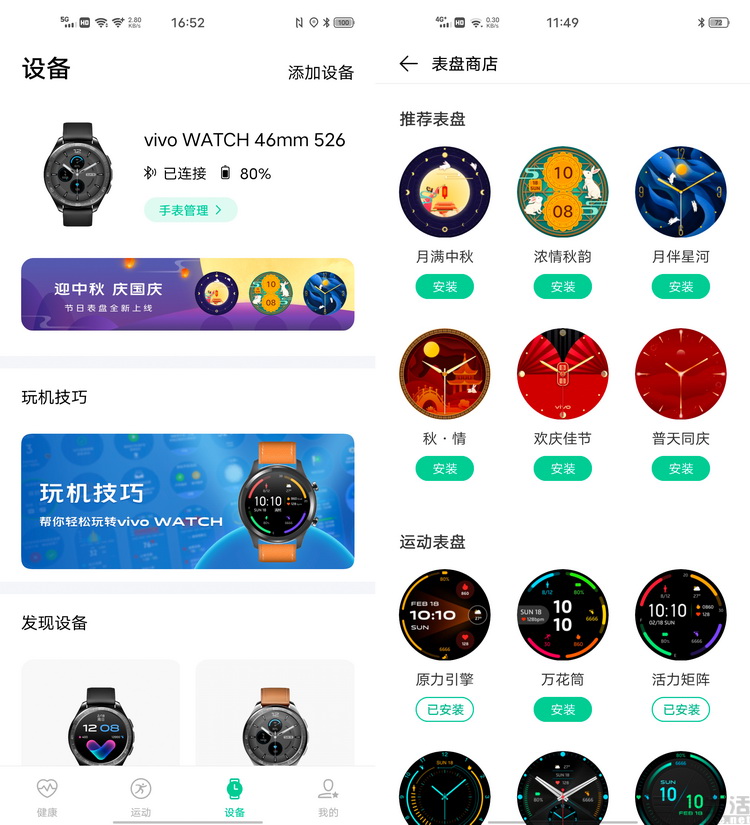Install the 秋·情 watch face
The image size is (750, 825).
pyautogui.click(x=445, y=468)
